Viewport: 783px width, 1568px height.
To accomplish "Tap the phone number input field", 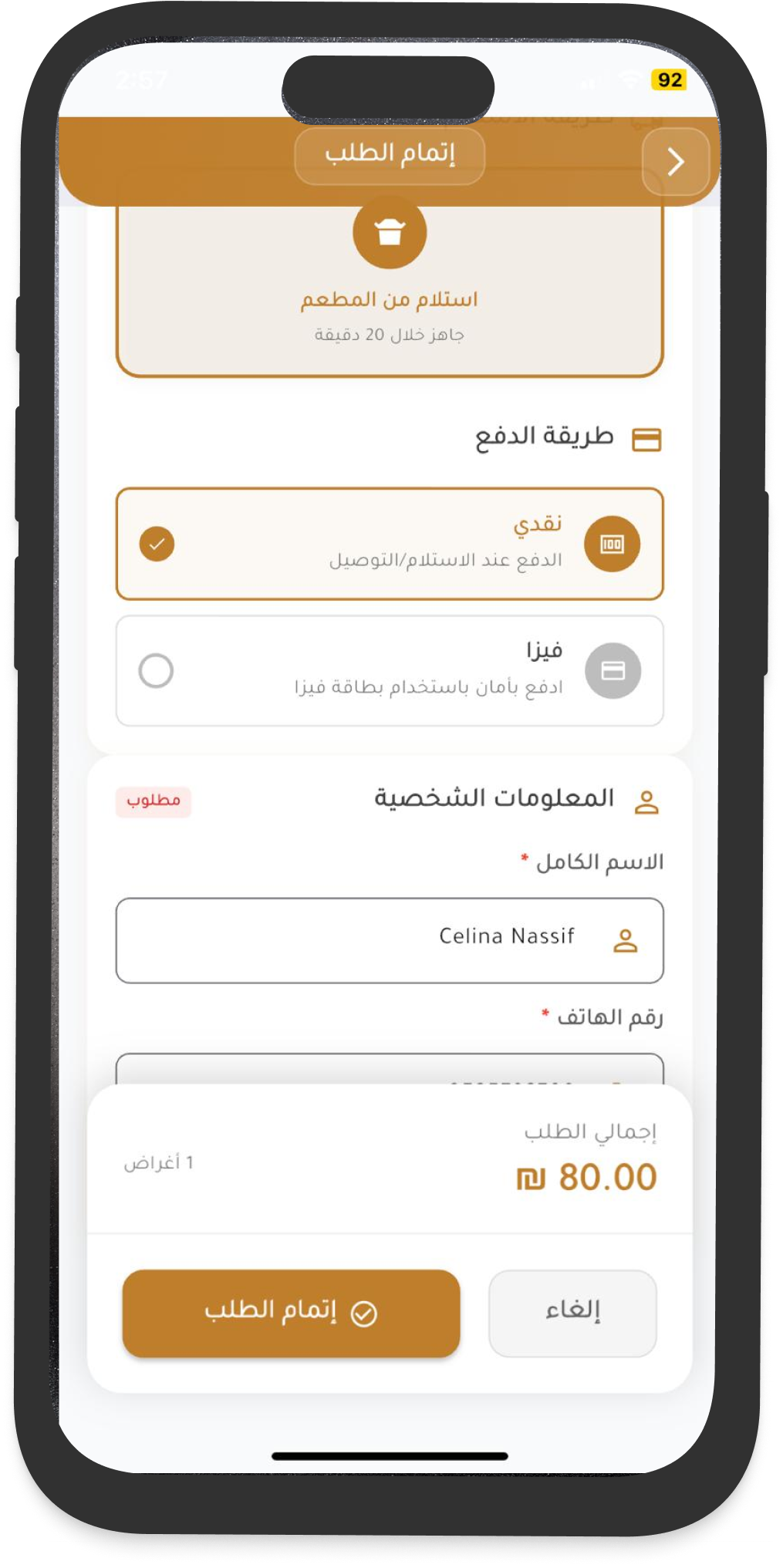I will [390, 1070].
